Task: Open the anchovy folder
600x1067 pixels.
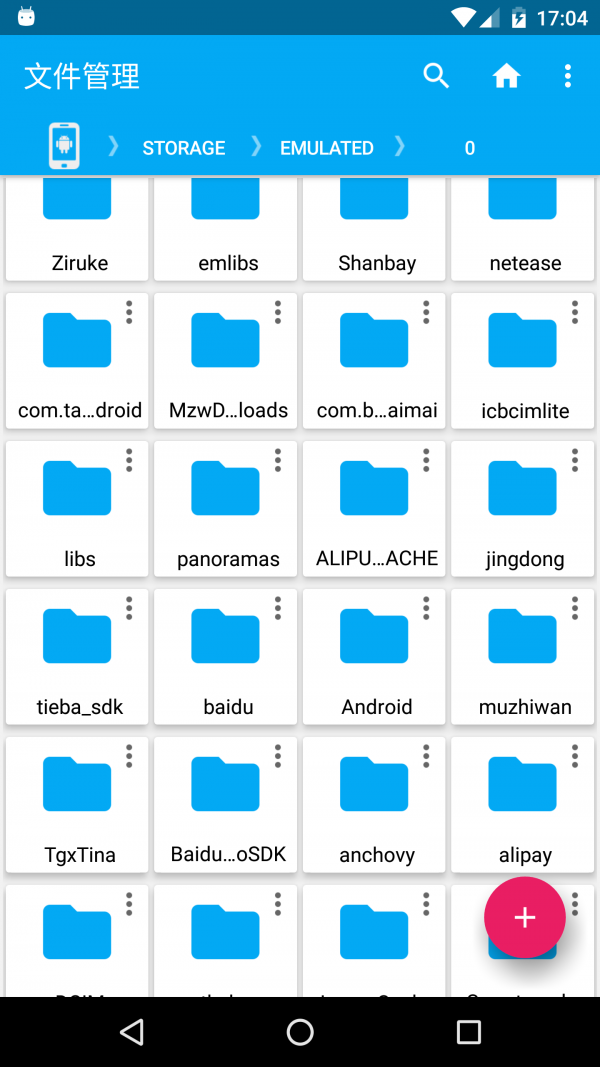Action: (376, 805)
